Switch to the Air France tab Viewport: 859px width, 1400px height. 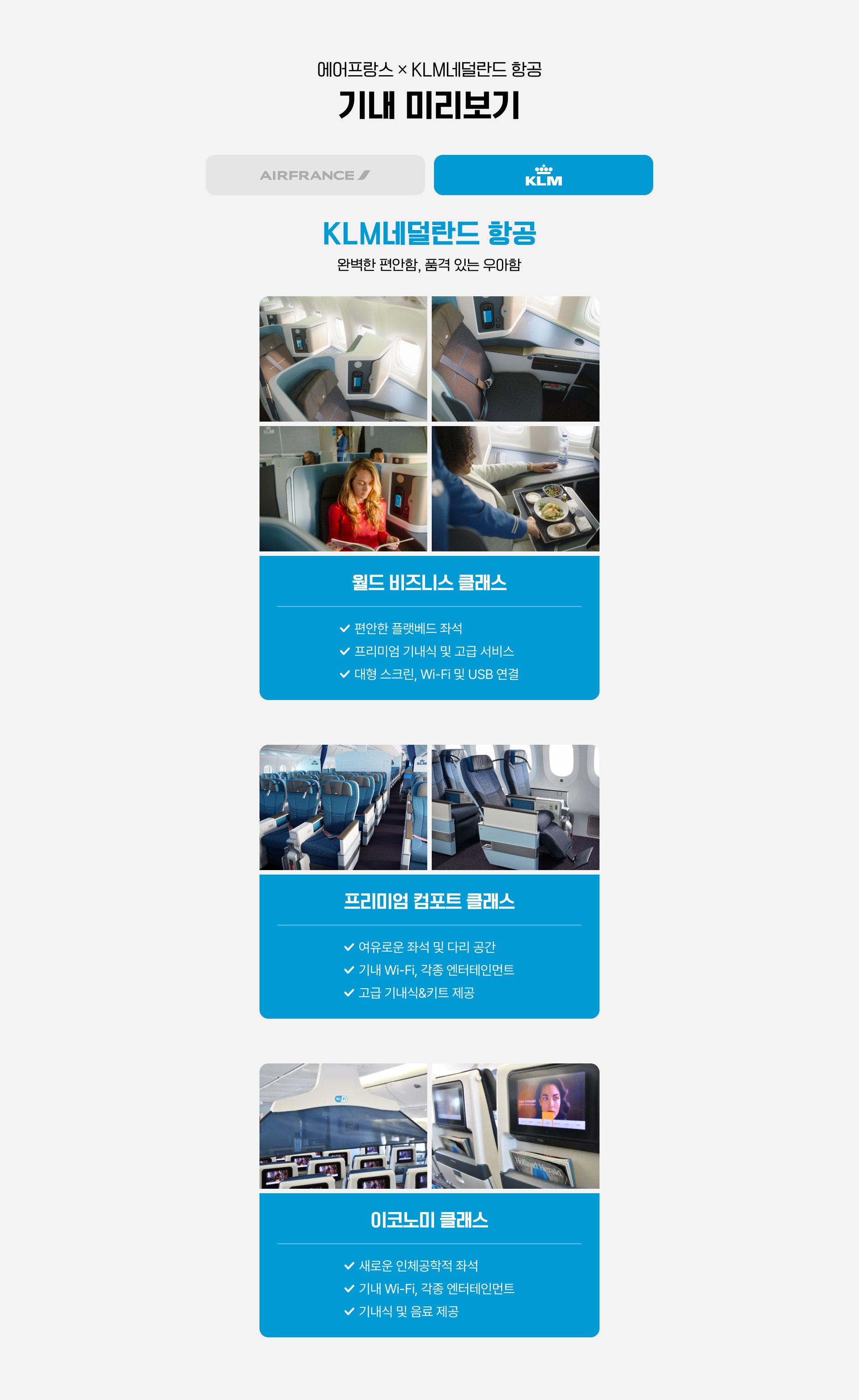point(315,175)
